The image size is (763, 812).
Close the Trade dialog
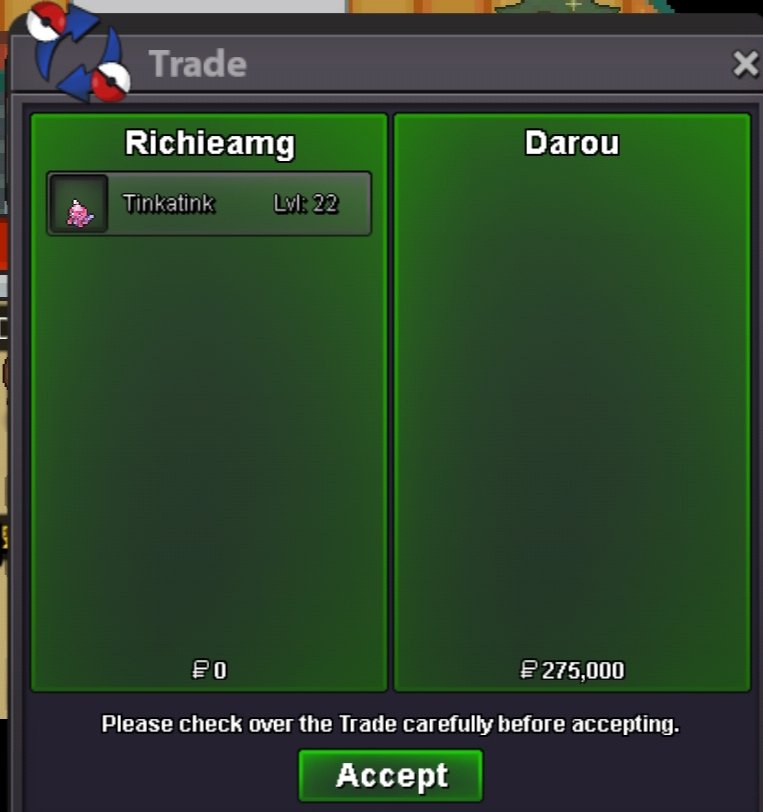click(x=745, y=65)
